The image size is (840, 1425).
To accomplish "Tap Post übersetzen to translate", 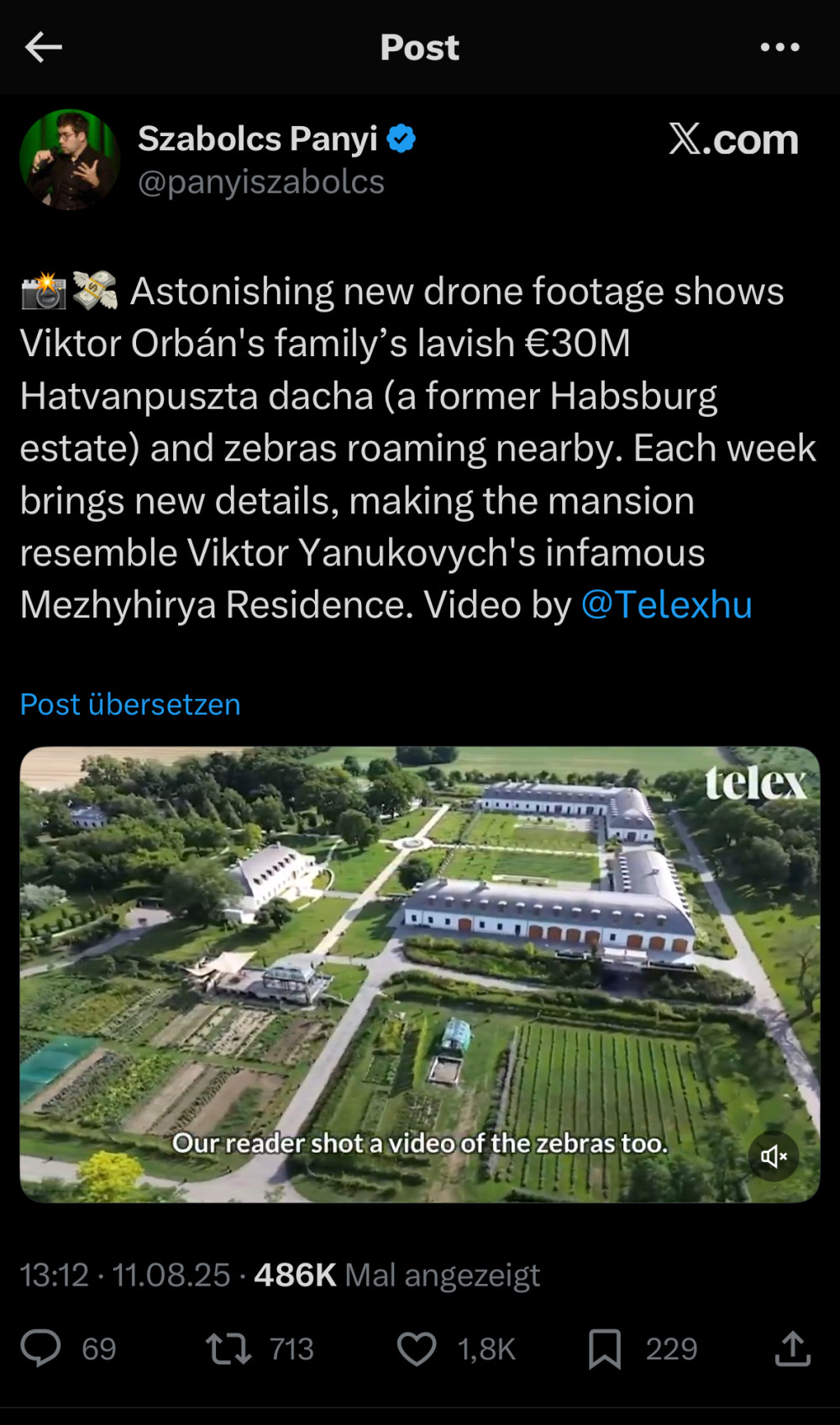I will pyautogui.click(x=130, y=704).
